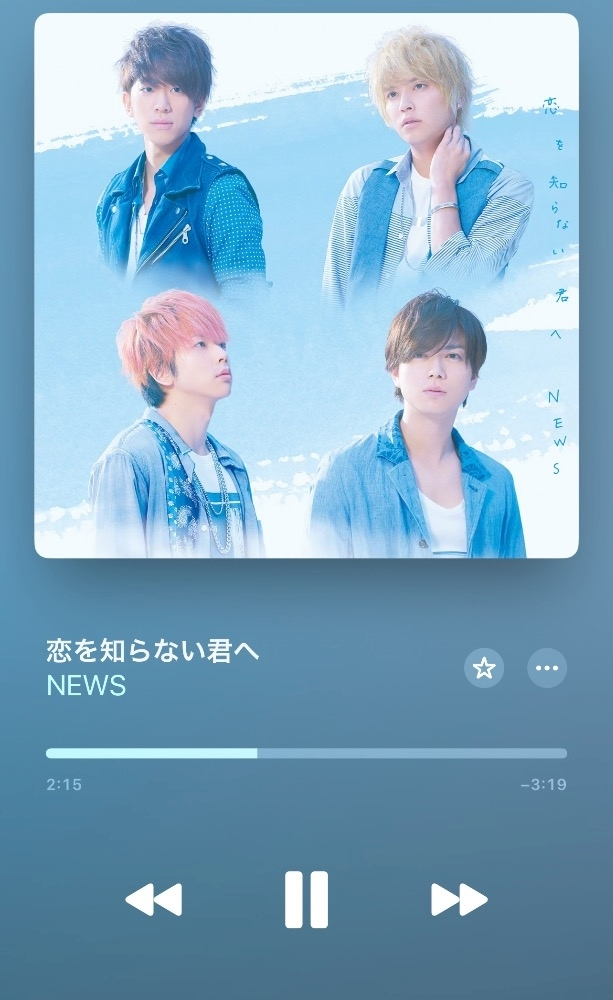Screen dimensions: 613x1000
Task: Open the more options menu
Action: (546, 668)
